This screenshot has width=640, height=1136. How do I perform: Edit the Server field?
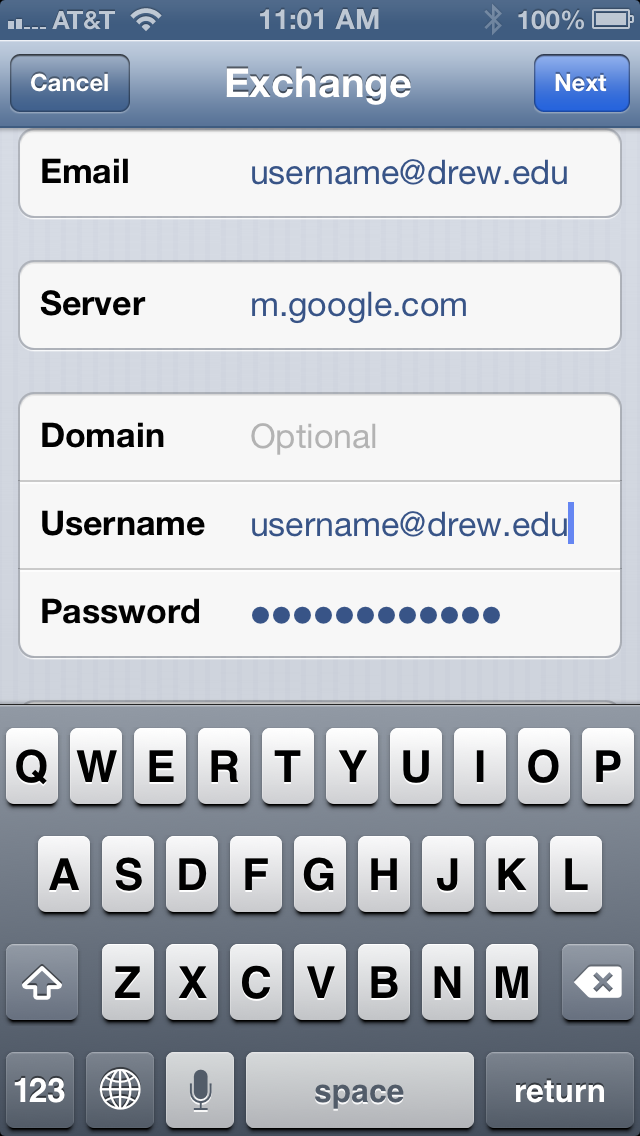click(320, 305)
